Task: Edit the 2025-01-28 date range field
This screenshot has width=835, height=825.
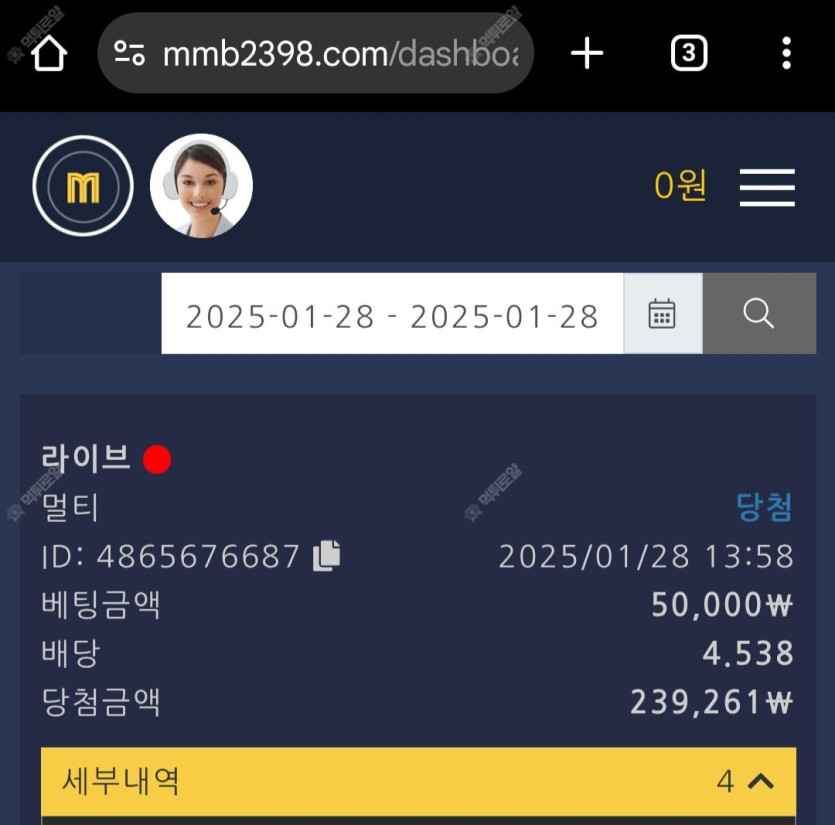Action: coord(392,315)
